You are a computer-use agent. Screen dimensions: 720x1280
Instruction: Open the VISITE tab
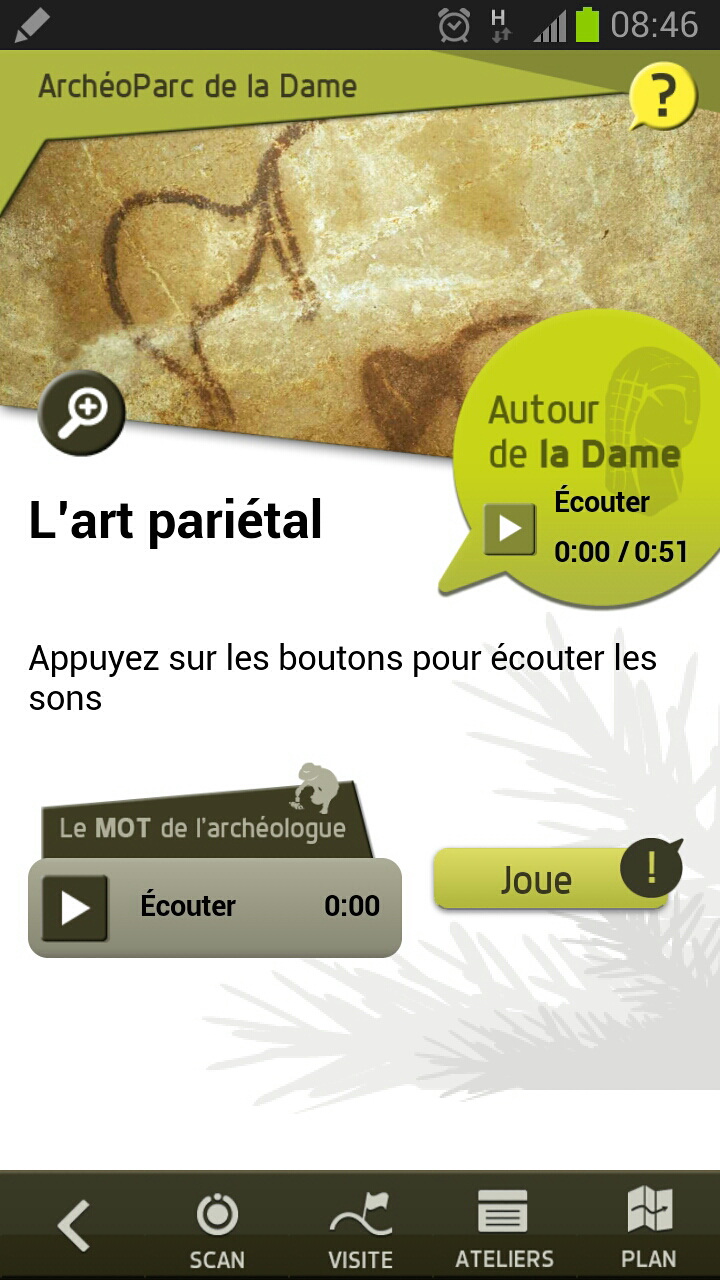click(360, 1228)
